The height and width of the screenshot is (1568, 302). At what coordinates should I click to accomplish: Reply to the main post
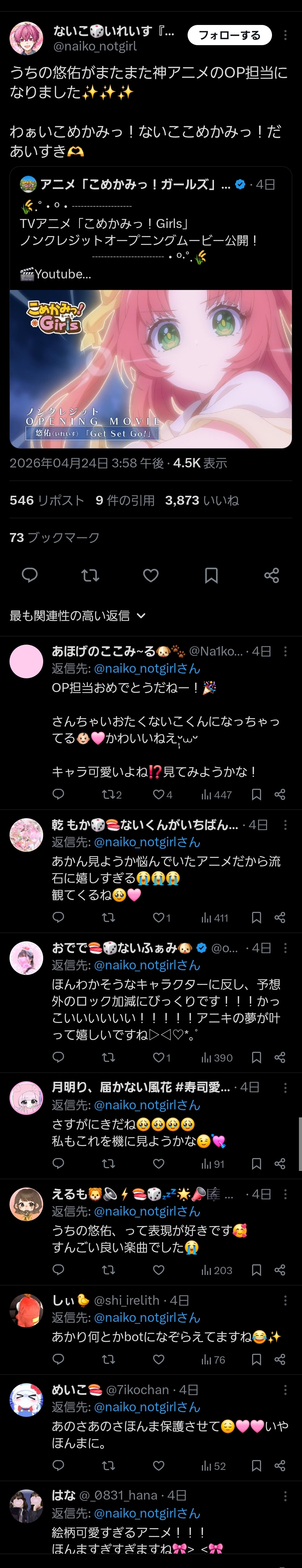coord(30,575)
